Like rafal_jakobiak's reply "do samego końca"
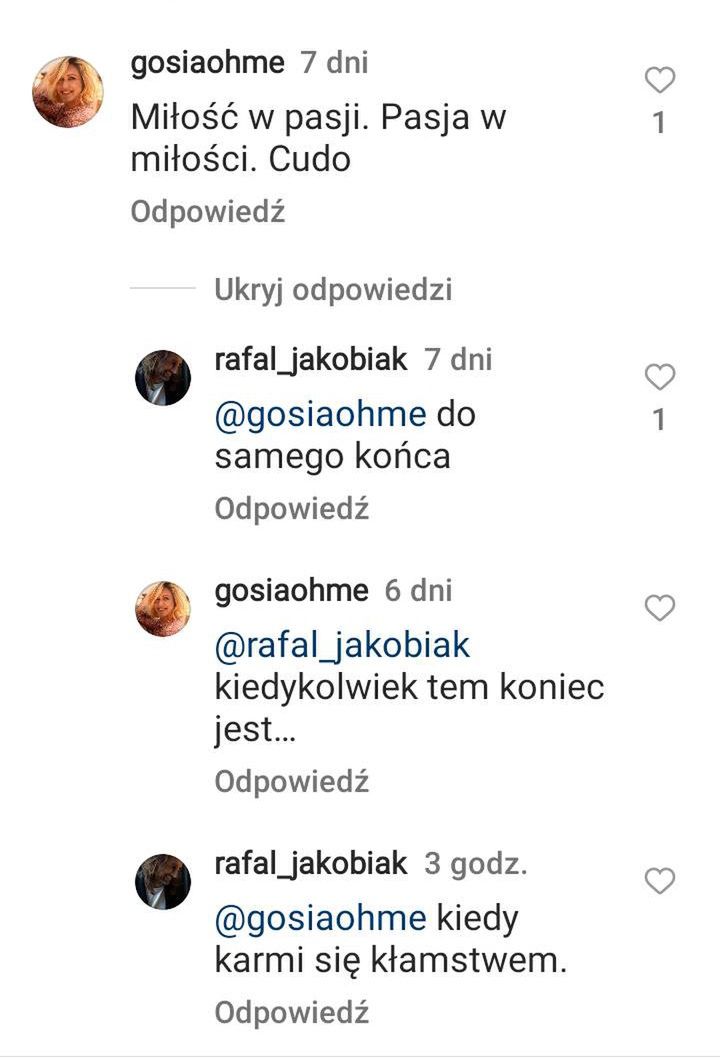720x1060 pixels. [659, 377]
